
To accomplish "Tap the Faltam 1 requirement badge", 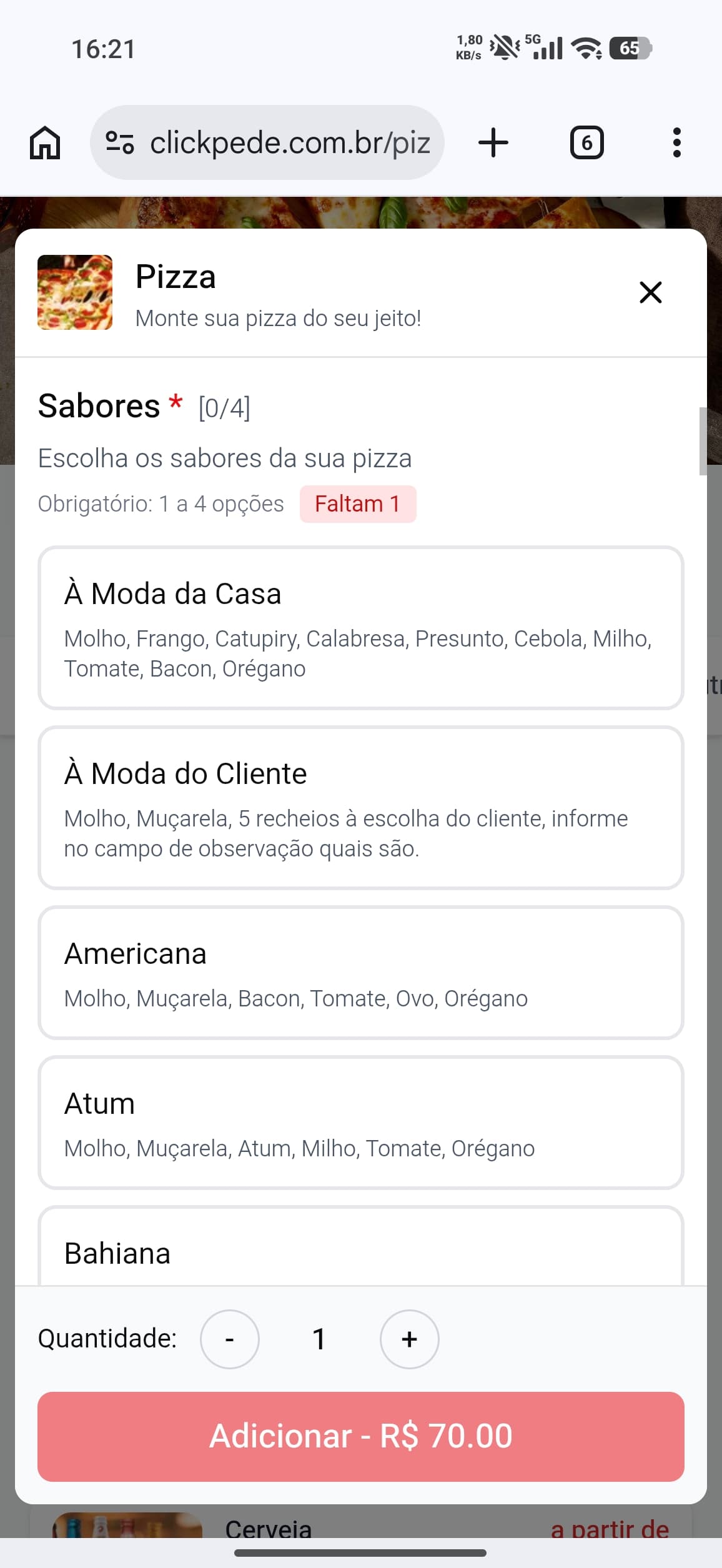I will [358, 504].
